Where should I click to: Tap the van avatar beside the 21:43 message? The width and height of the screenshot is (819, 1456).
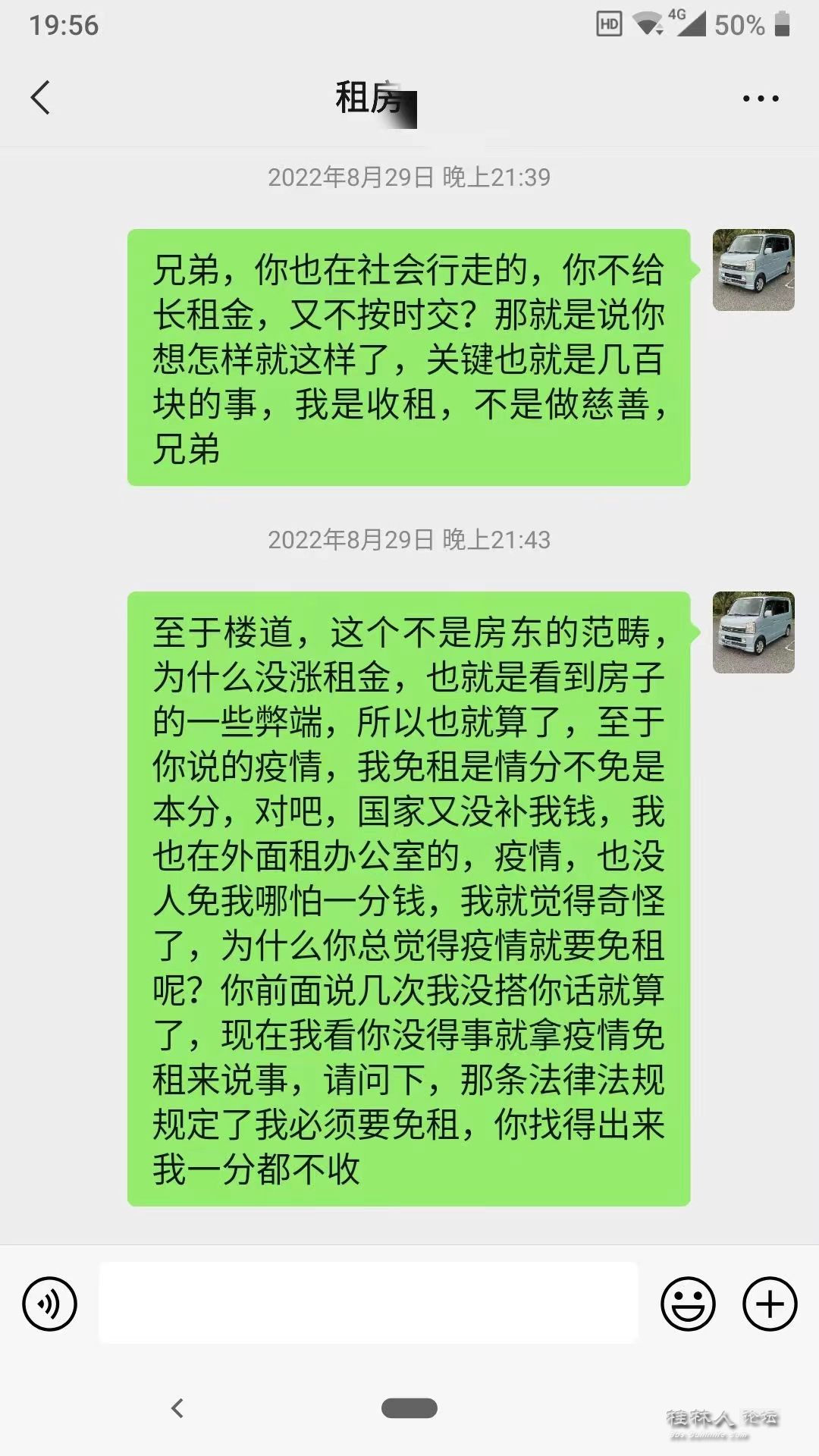[x=753, y=632]
